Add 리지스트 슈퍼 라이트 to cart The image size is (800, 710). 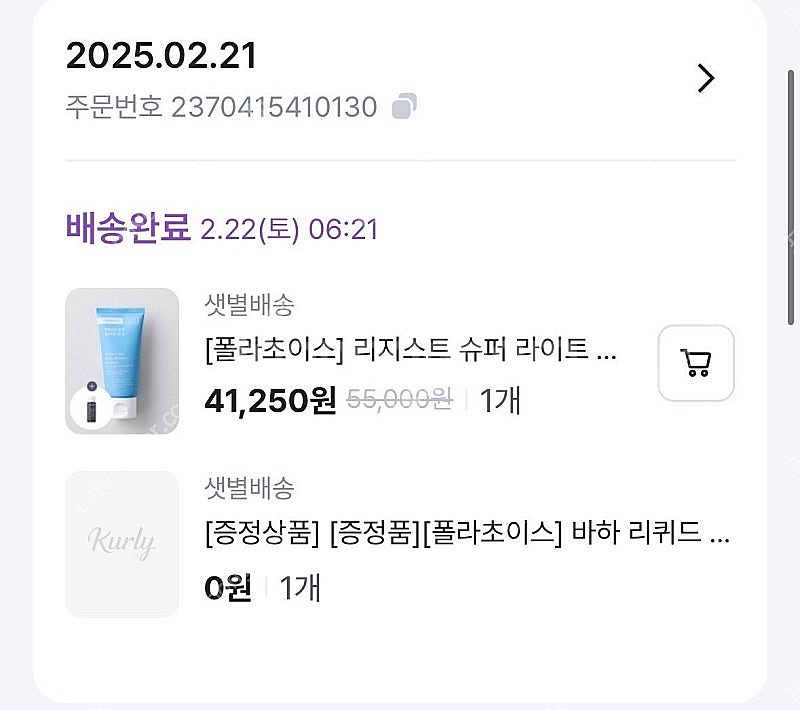[695, 363]
